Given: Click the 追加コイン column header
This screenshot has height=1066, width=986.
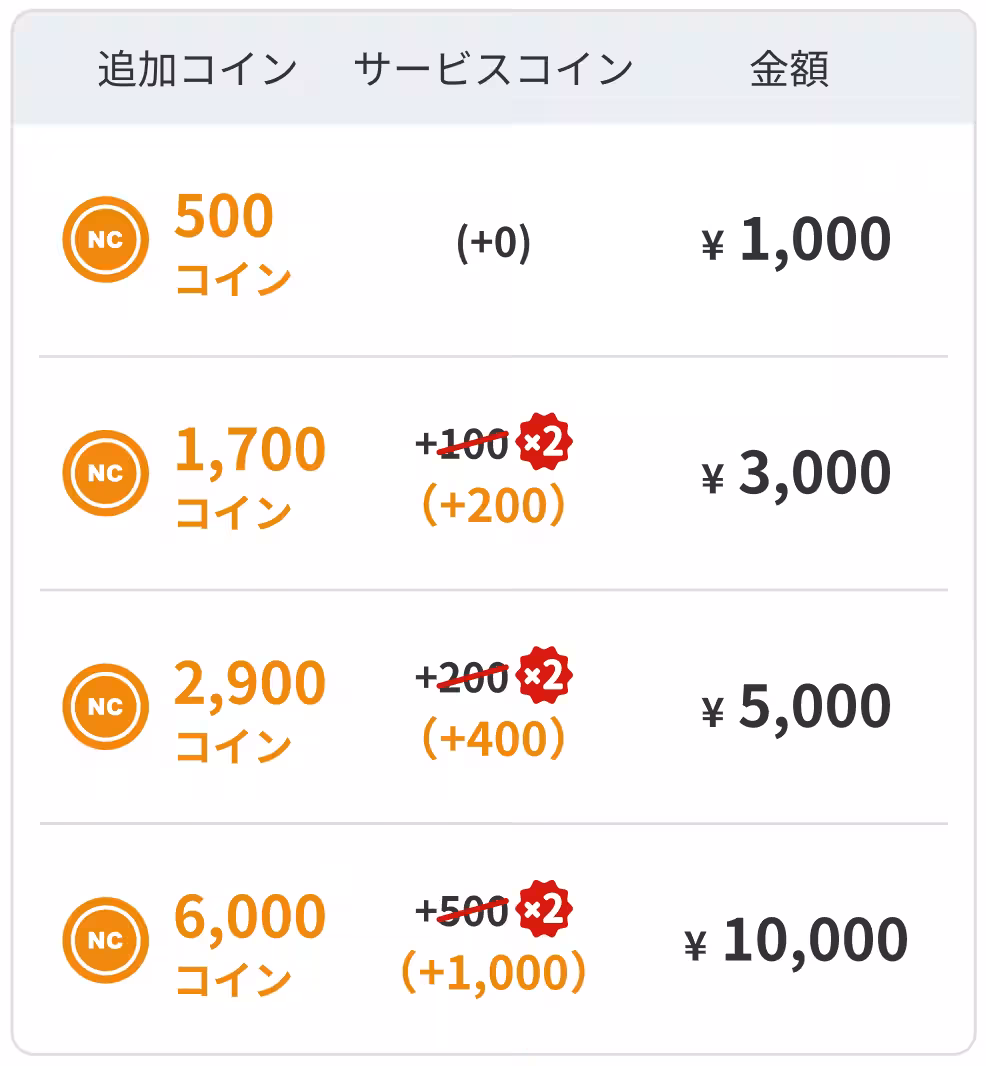Looking at the screenshot, I should click(x=197, y=66).
